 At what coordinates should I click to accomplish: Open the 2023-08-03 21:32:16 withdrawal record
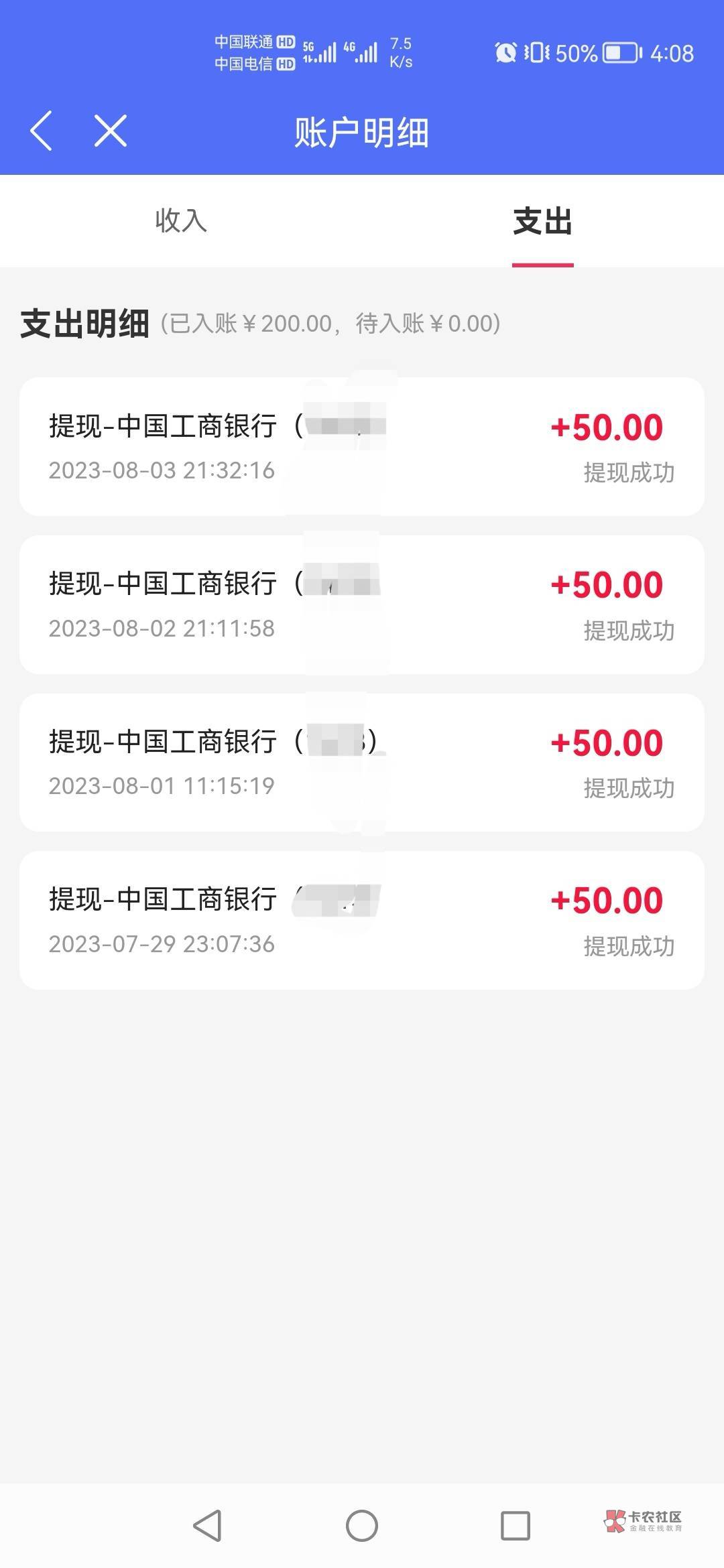362,447
